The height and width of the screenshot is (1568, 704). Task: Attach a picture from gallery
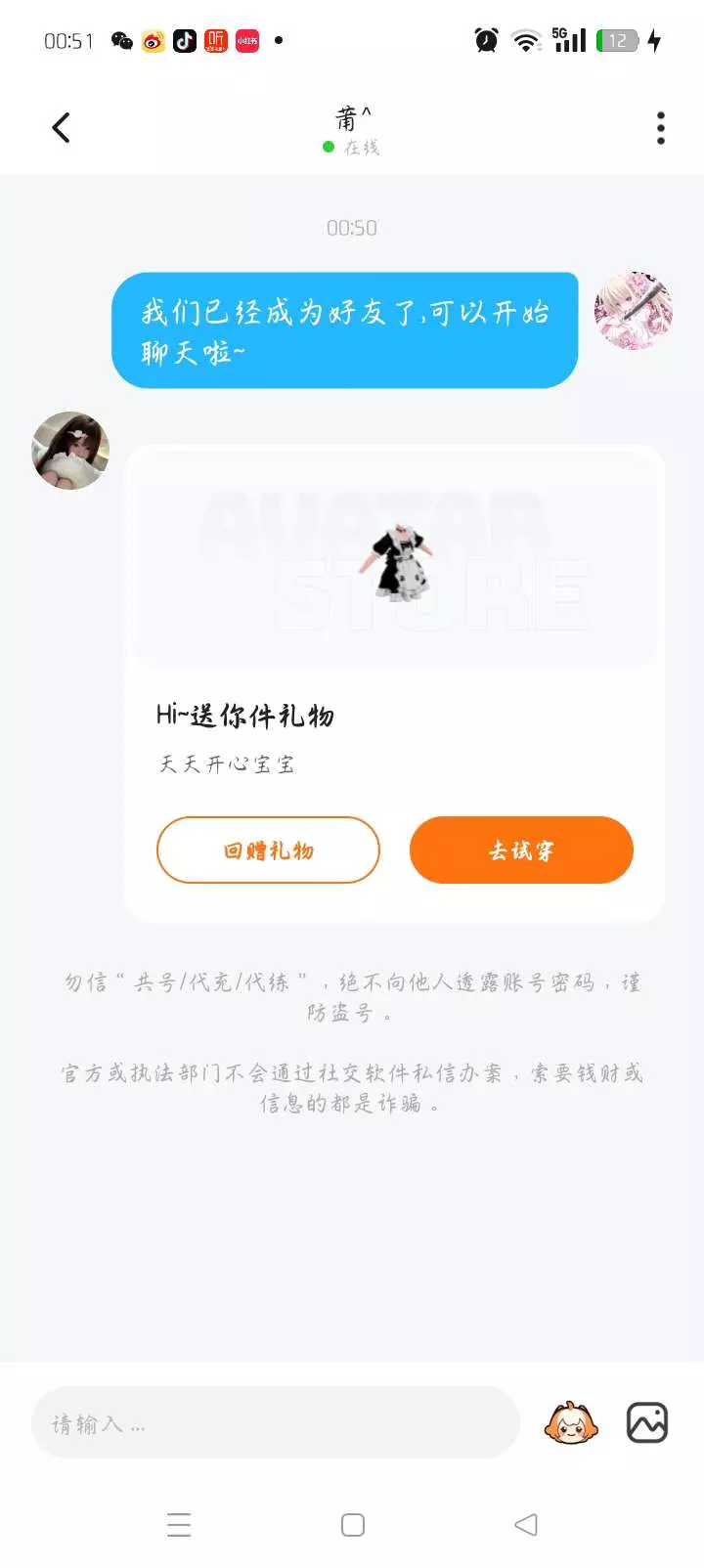pos(647,1423)
